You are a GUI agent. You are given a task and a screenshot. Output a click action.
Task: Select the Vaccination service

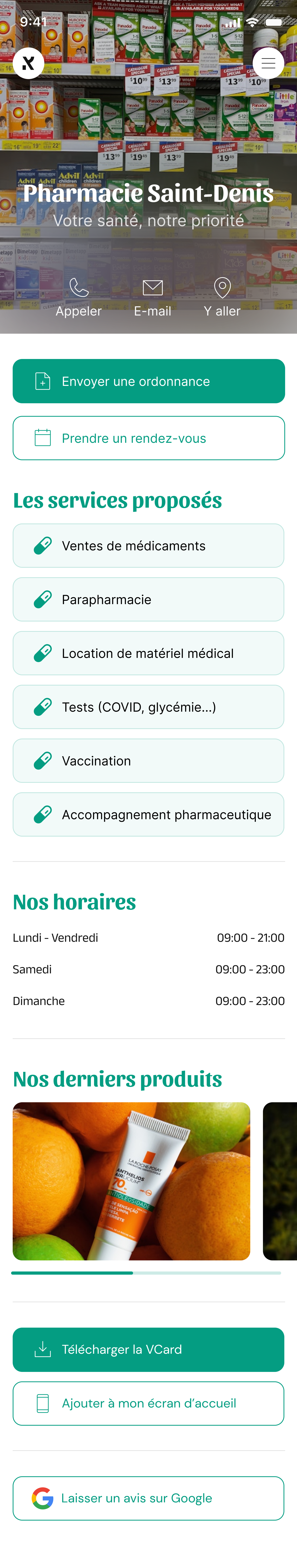coord(149,761)
